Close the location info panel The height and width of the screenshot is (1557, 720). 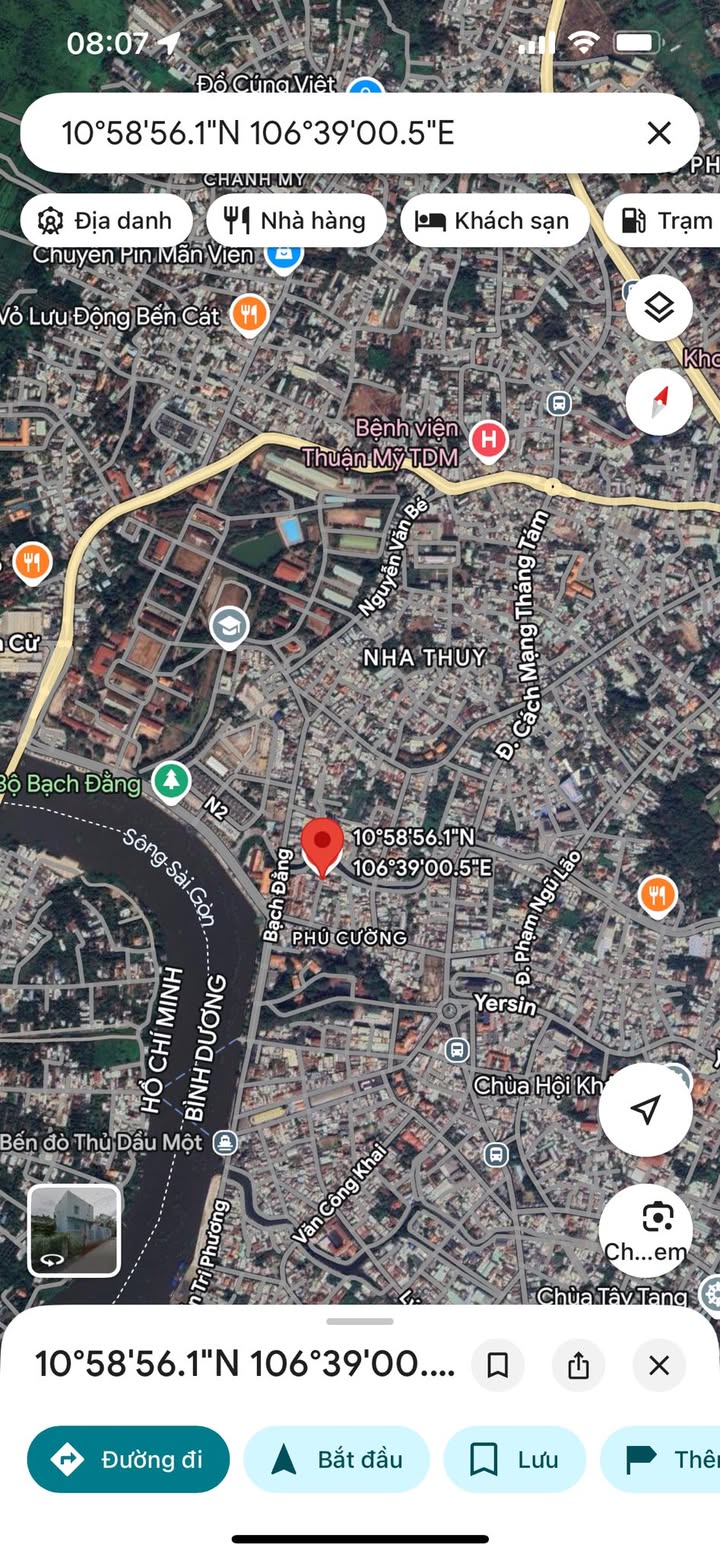[x=659, y=1365]
